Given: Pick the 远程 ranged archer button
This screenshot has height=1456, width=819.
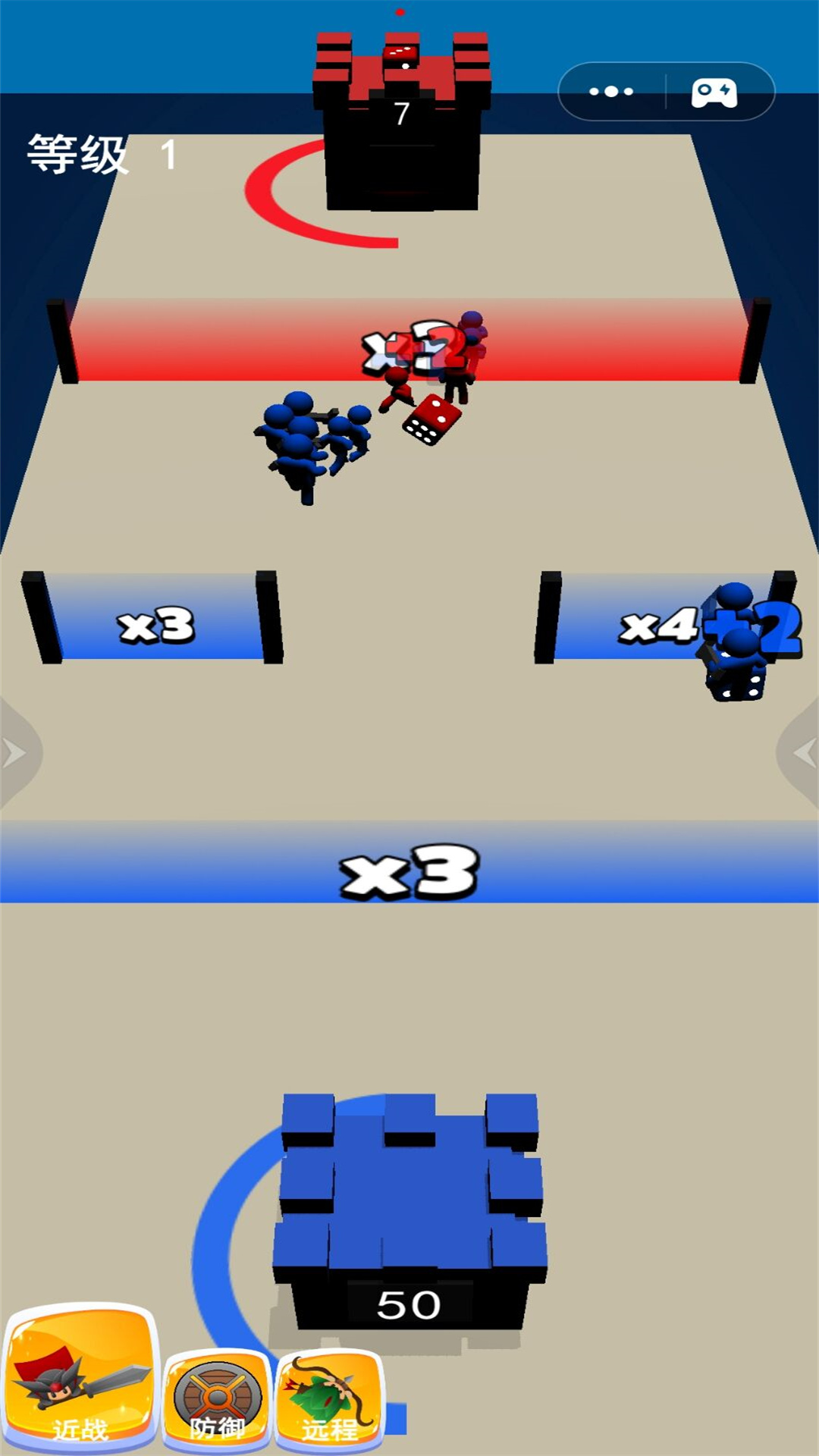Looking at the screenshot, I should point(330,1400).
